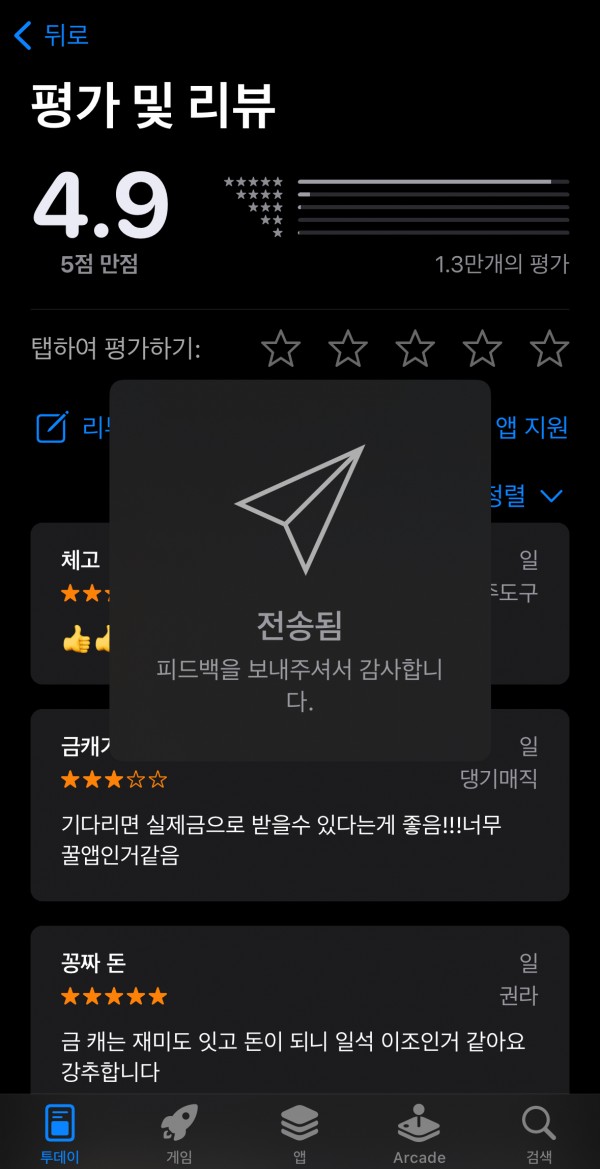Image resolution: width=600 pixels, height=1169 pixels.
Task: Open 앱 지원 link
Action: pyautogui.click(x=531, y=426)
